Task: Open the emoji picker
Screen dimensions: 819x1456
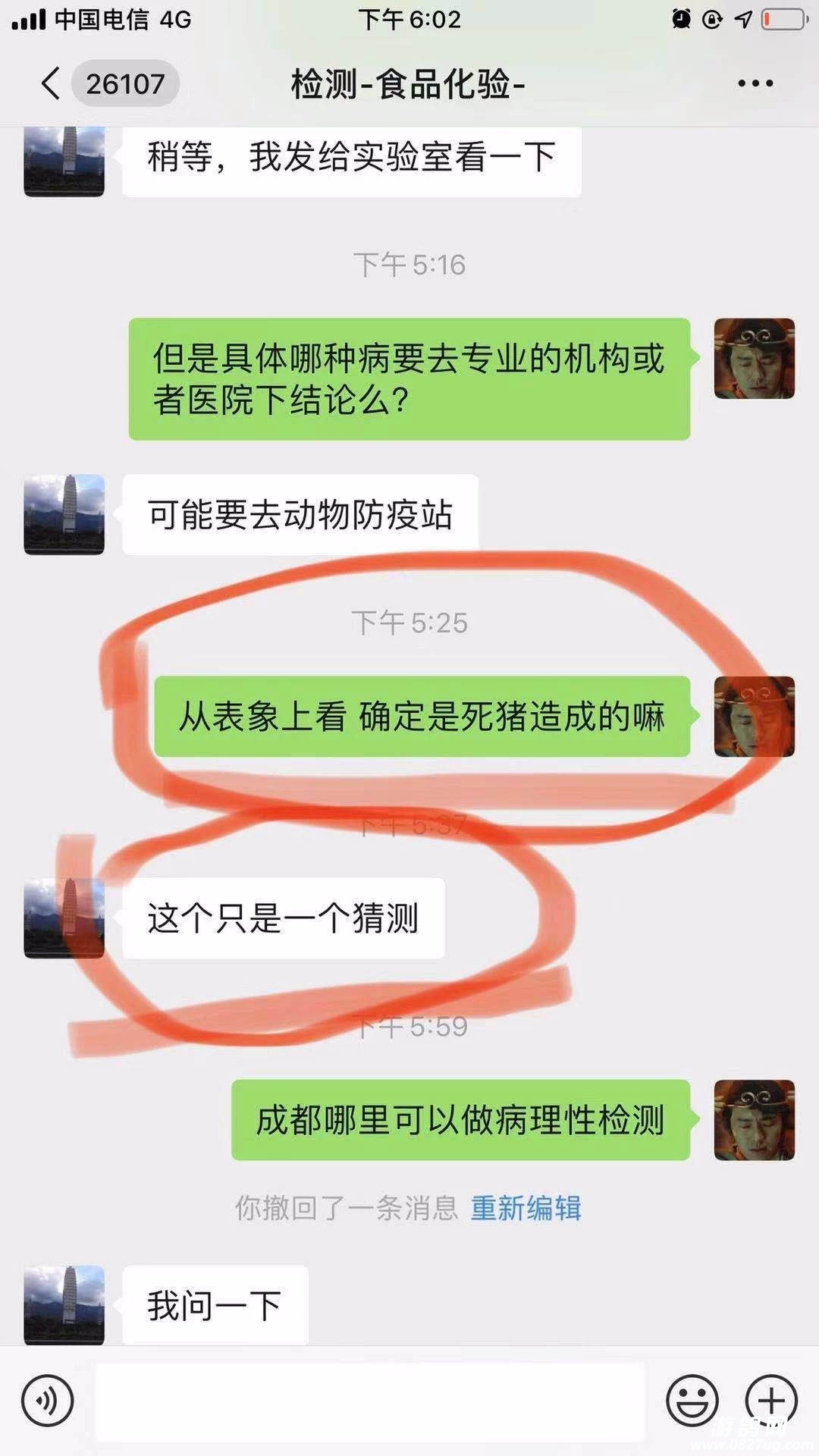Action: click(x=692, y=1401)
